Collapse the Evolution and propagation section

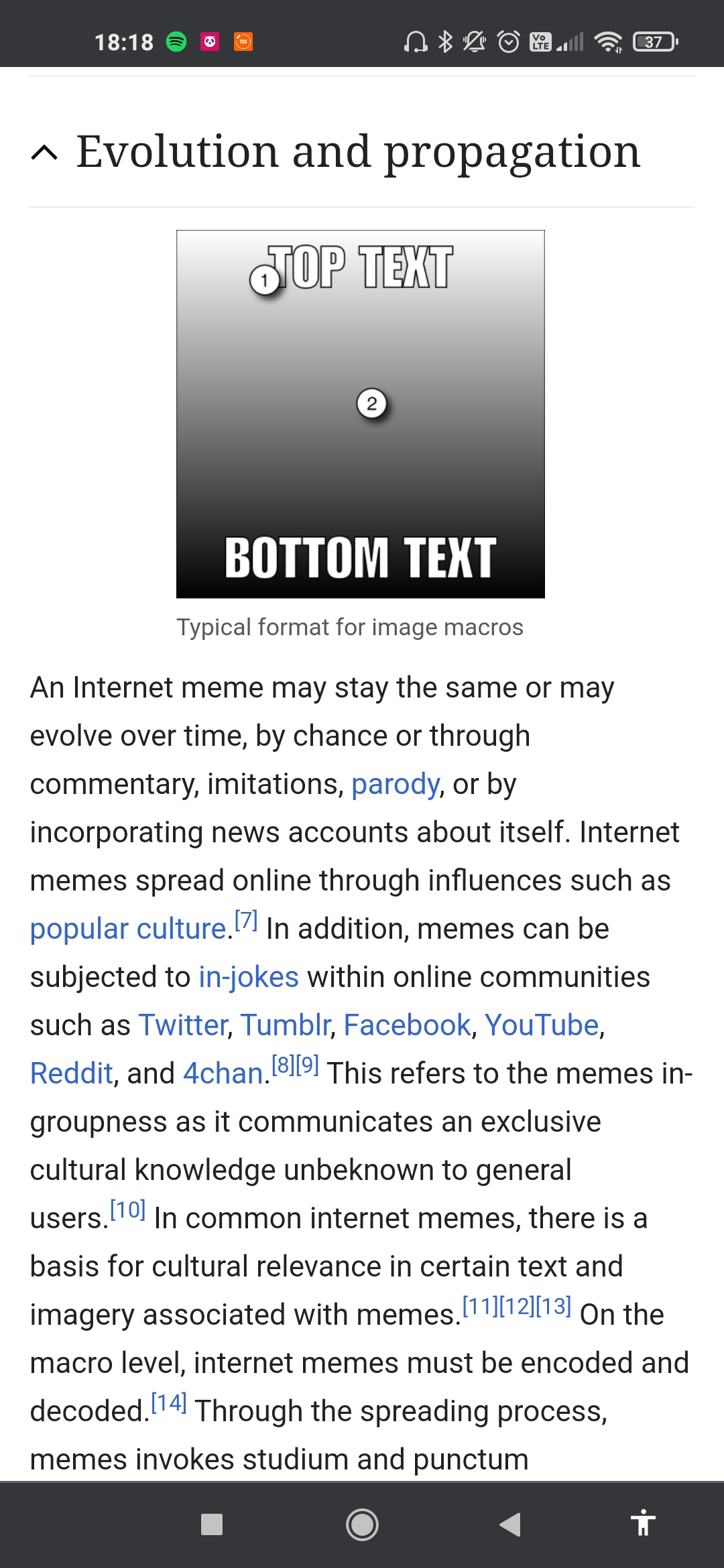(x=44, y=153)
